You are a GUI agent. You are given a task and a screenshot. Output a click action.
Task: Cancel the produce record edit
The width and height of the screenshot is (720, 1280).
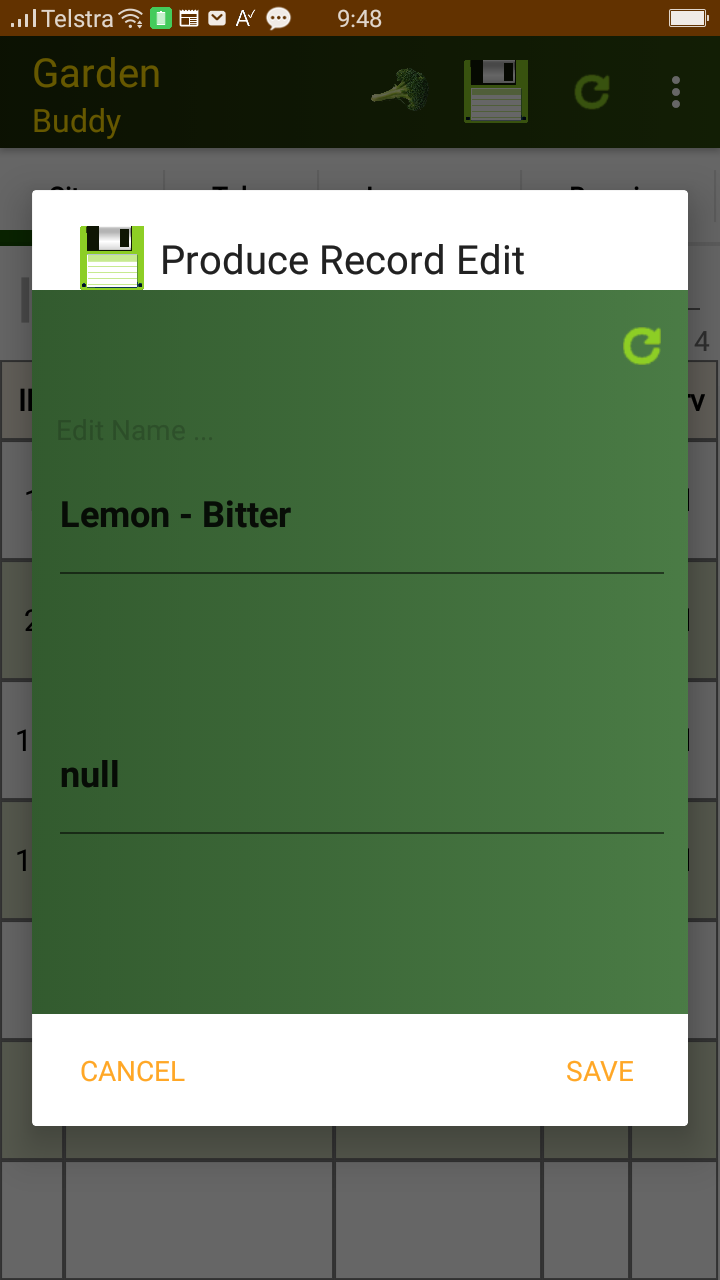point(133,1071)
